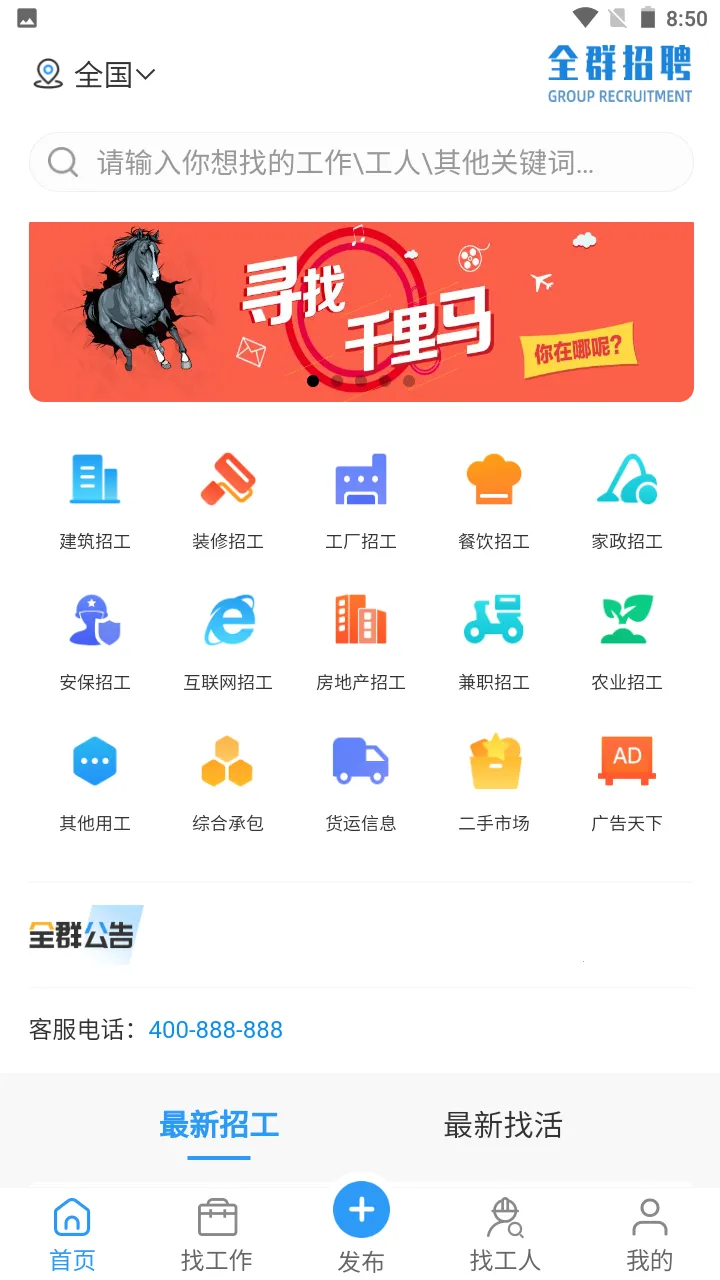Call customer service number 400-888-888

[216, 1030]
